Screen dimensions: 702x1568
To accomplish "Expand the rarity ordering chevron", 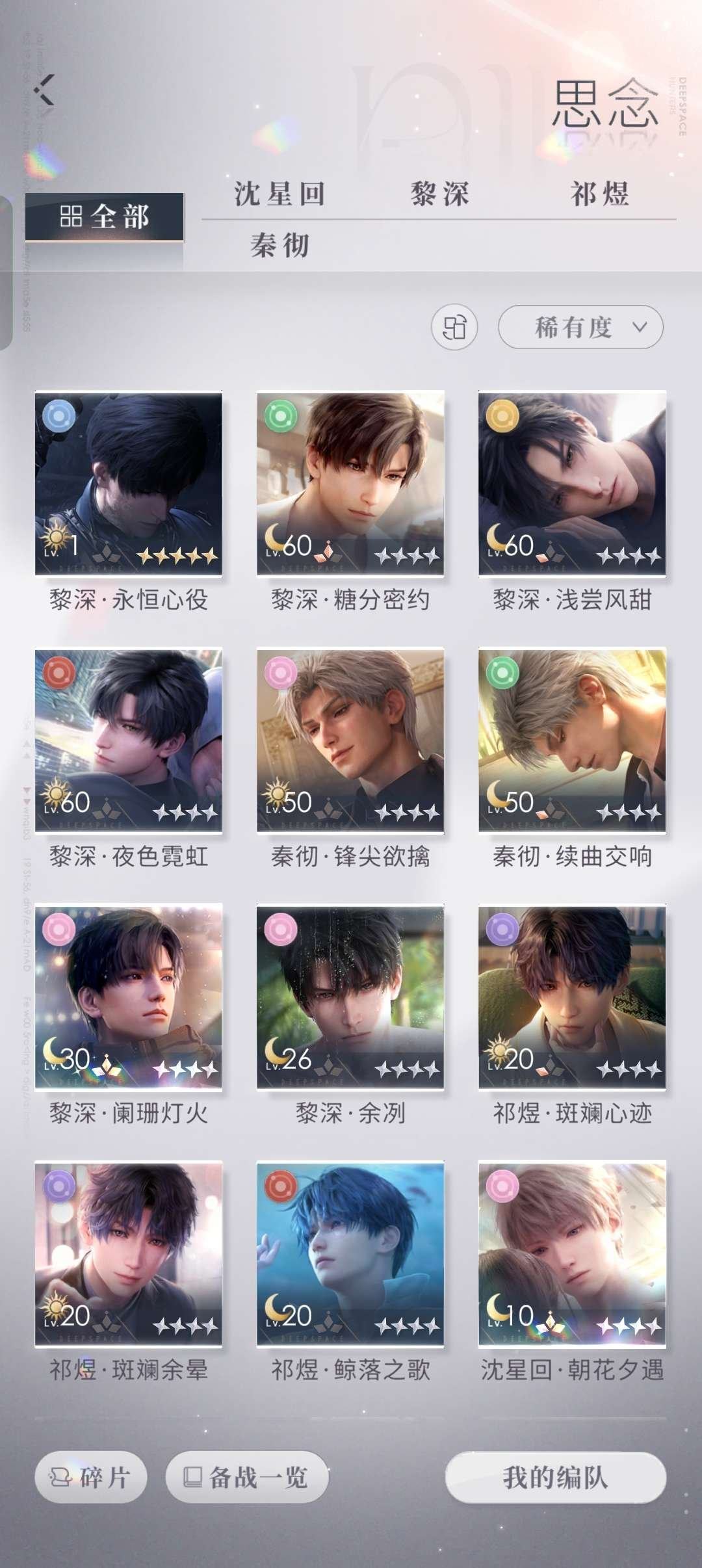I will pyautogui.click(x=640, y=328).
